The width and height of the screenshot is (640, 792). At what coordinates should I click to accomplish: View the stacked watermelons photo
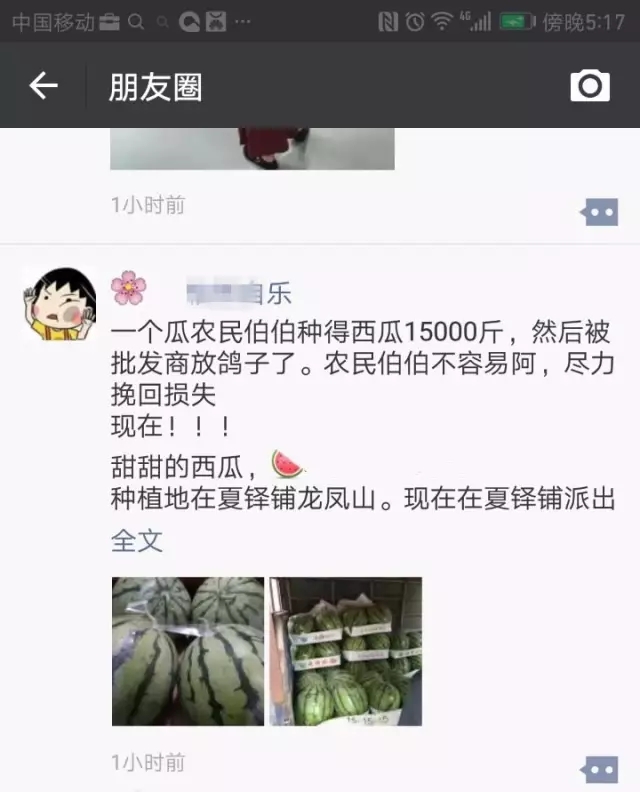(x=345, y=651)
